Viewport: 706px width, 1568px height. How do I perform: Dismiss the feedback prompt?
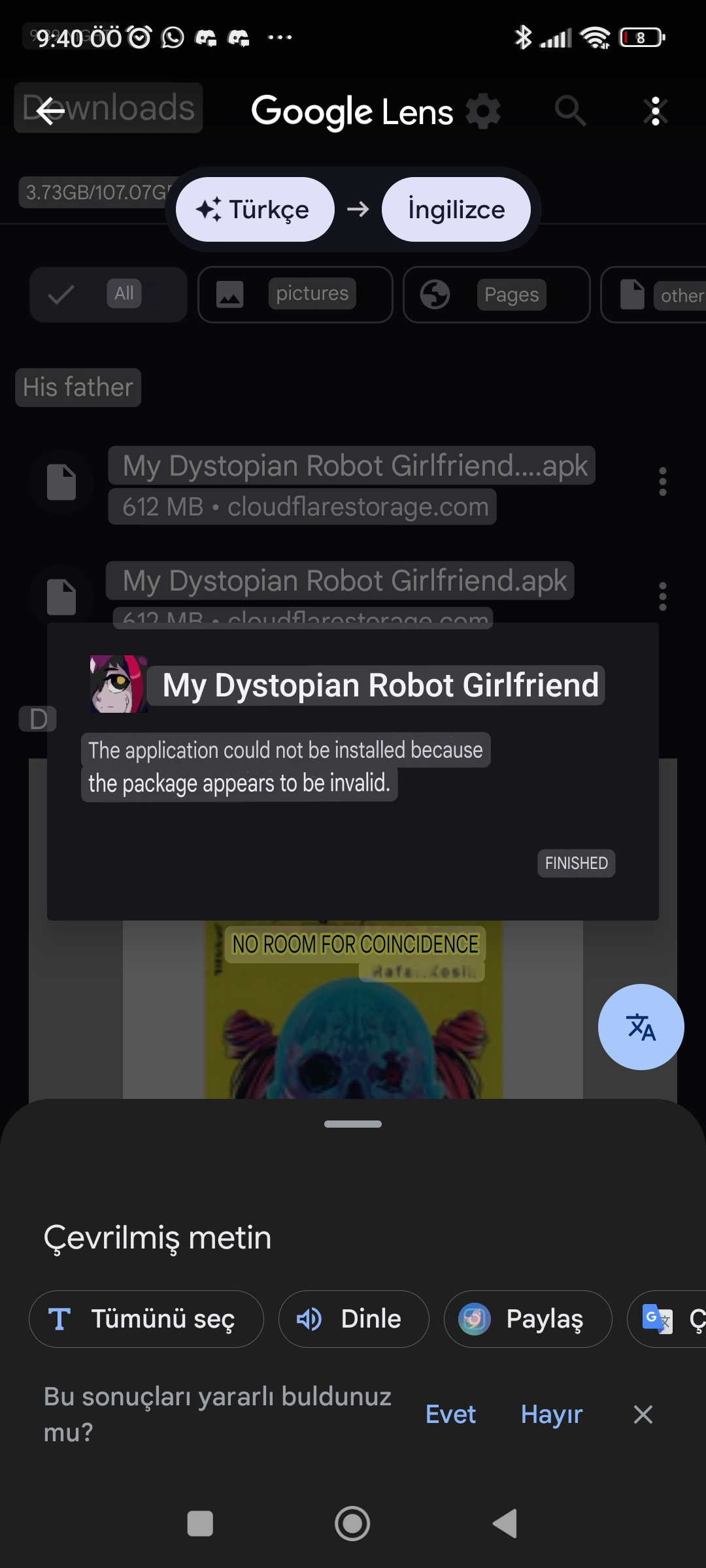click(643, 1414)
